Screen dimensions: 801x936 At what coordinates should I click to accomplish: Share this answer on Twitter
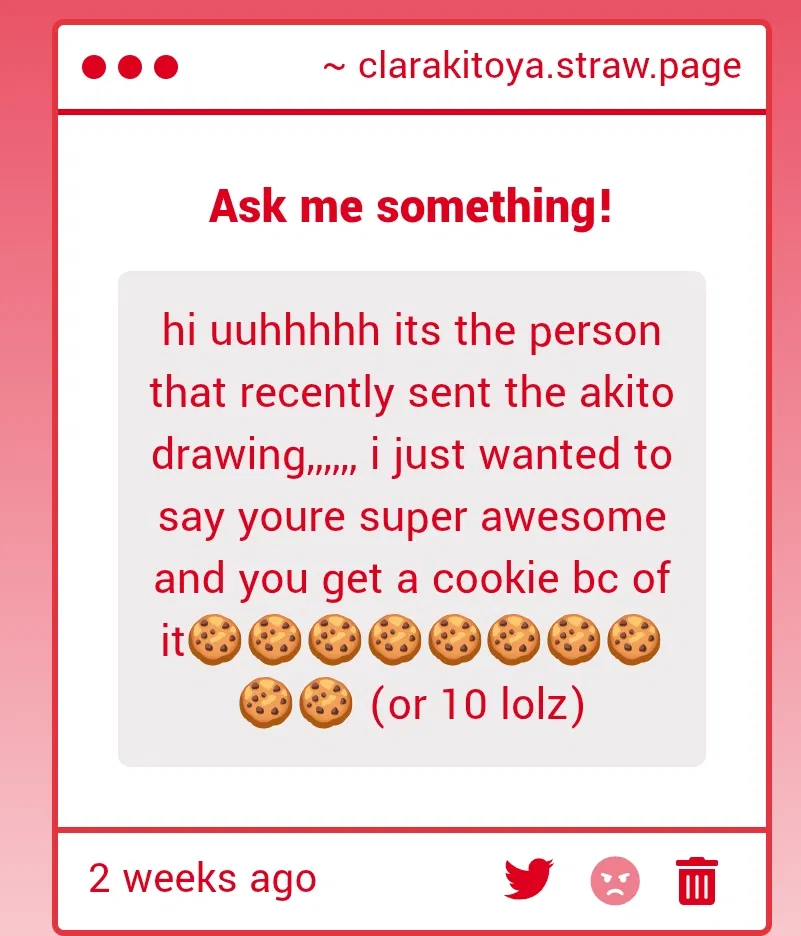click(x=528, y=878)
